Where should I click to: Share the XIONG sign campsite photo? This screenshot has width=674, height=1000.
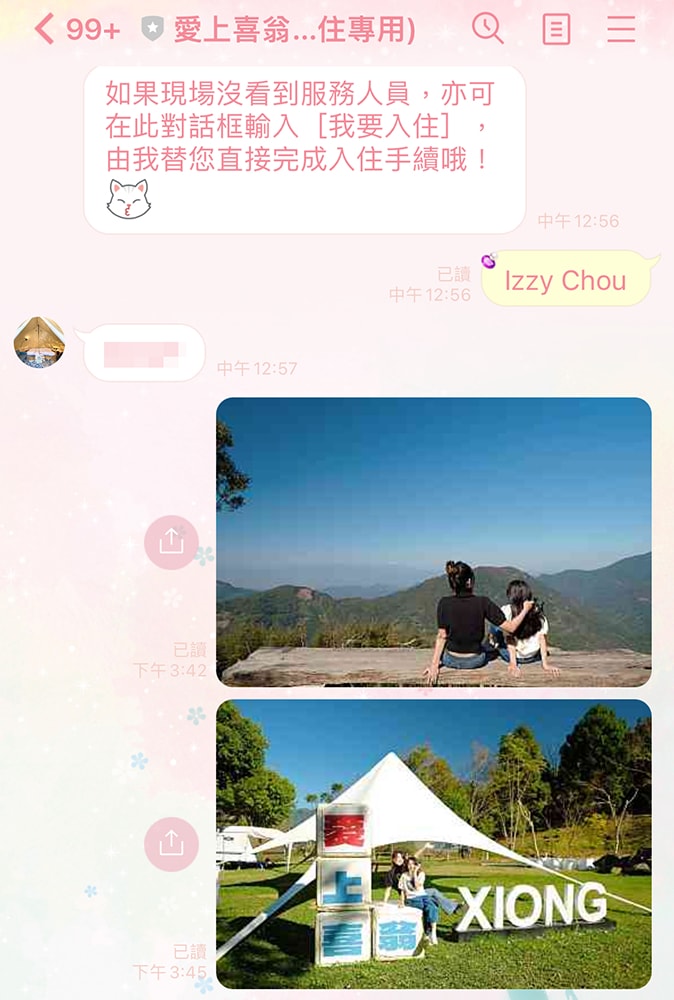(x=171, y=844)
